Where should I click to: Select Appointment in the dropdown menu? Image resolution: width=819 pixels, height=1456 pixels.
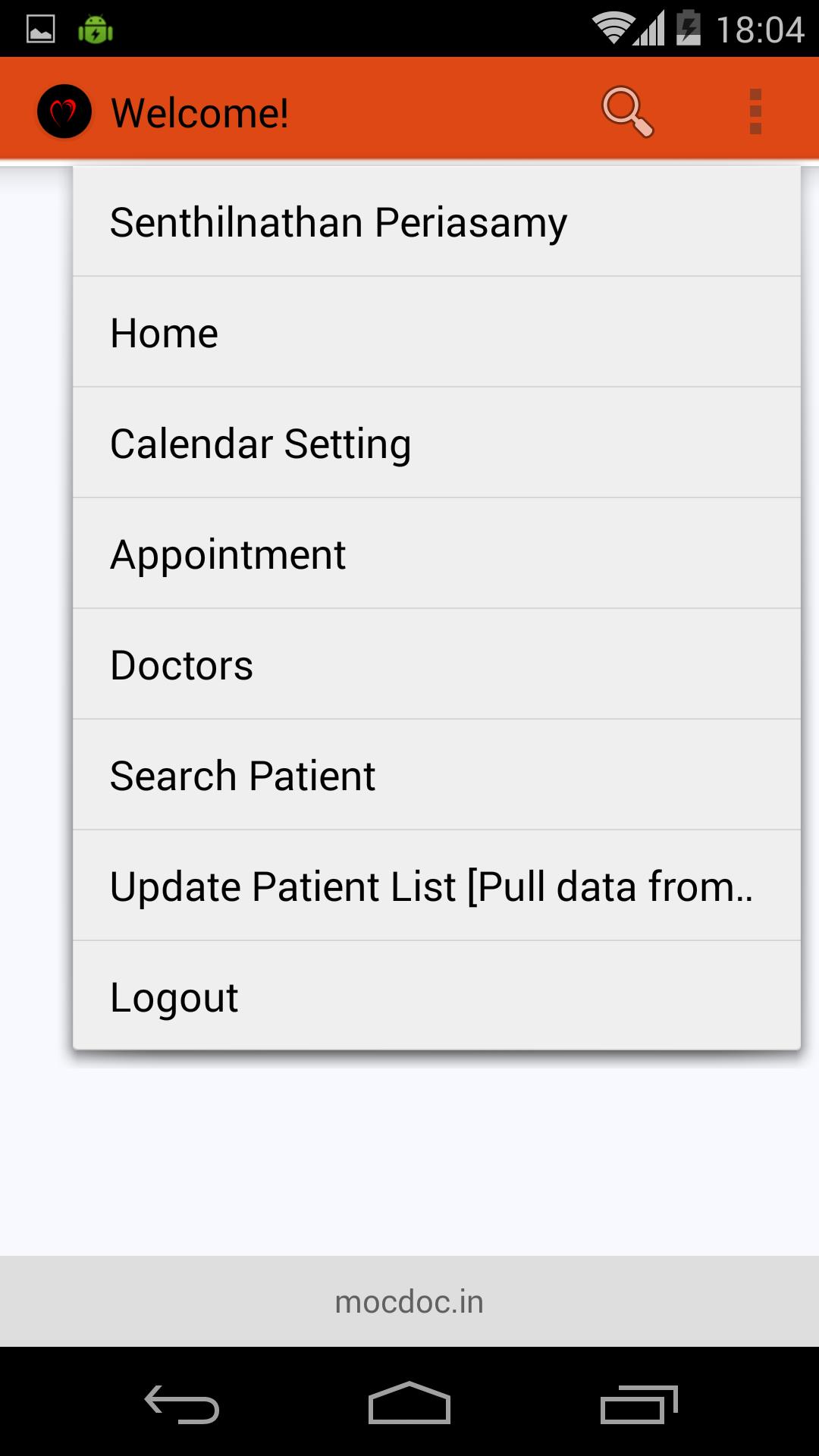coord(436,554)
